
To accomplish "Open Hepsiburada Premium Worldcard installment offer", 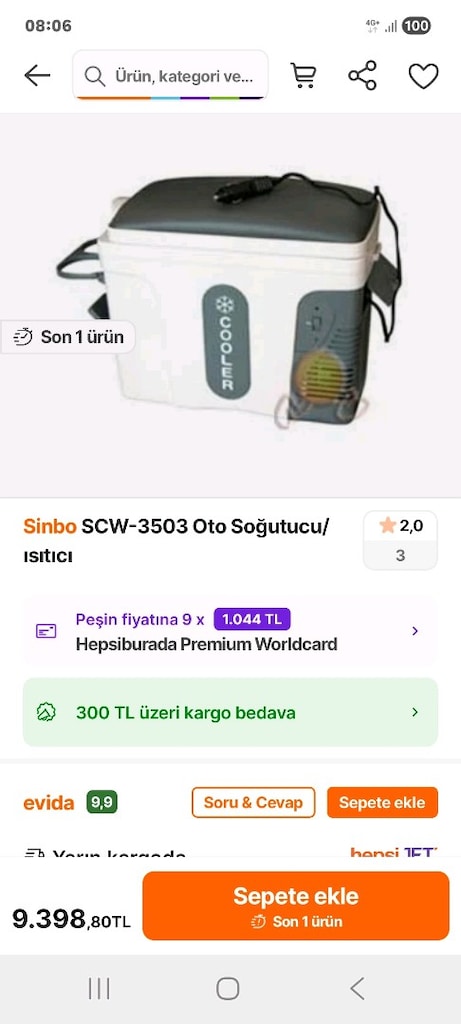I will (x=230, y=631).
